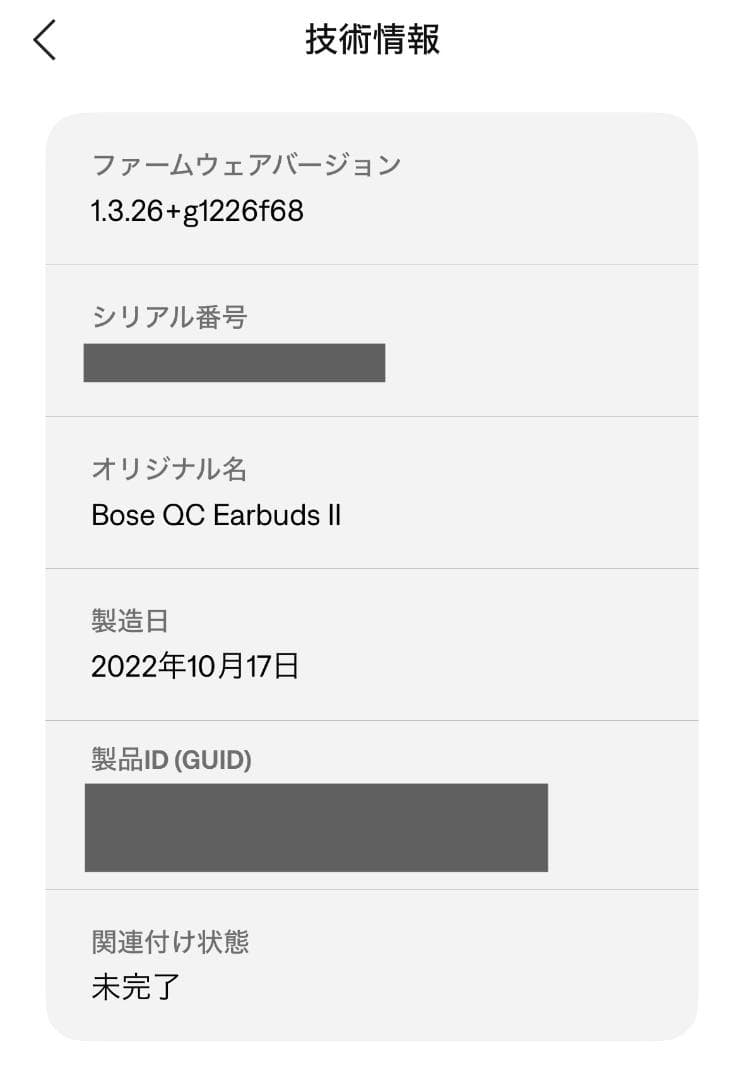The width and height of the screenshot is (744, 1080).
Task: Select the association status section
Action: (x=372, y=964)
